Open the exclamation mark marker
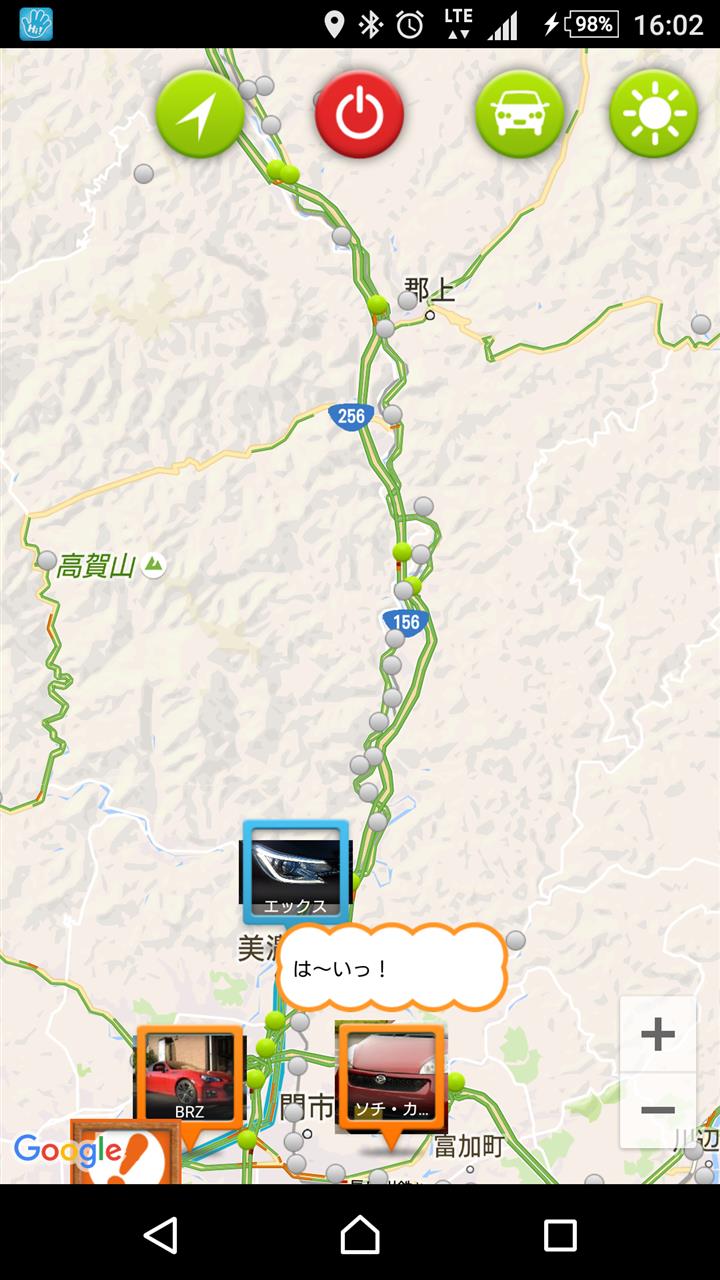The width and height of the screenshot is (720, 1280). [125, 1155]
